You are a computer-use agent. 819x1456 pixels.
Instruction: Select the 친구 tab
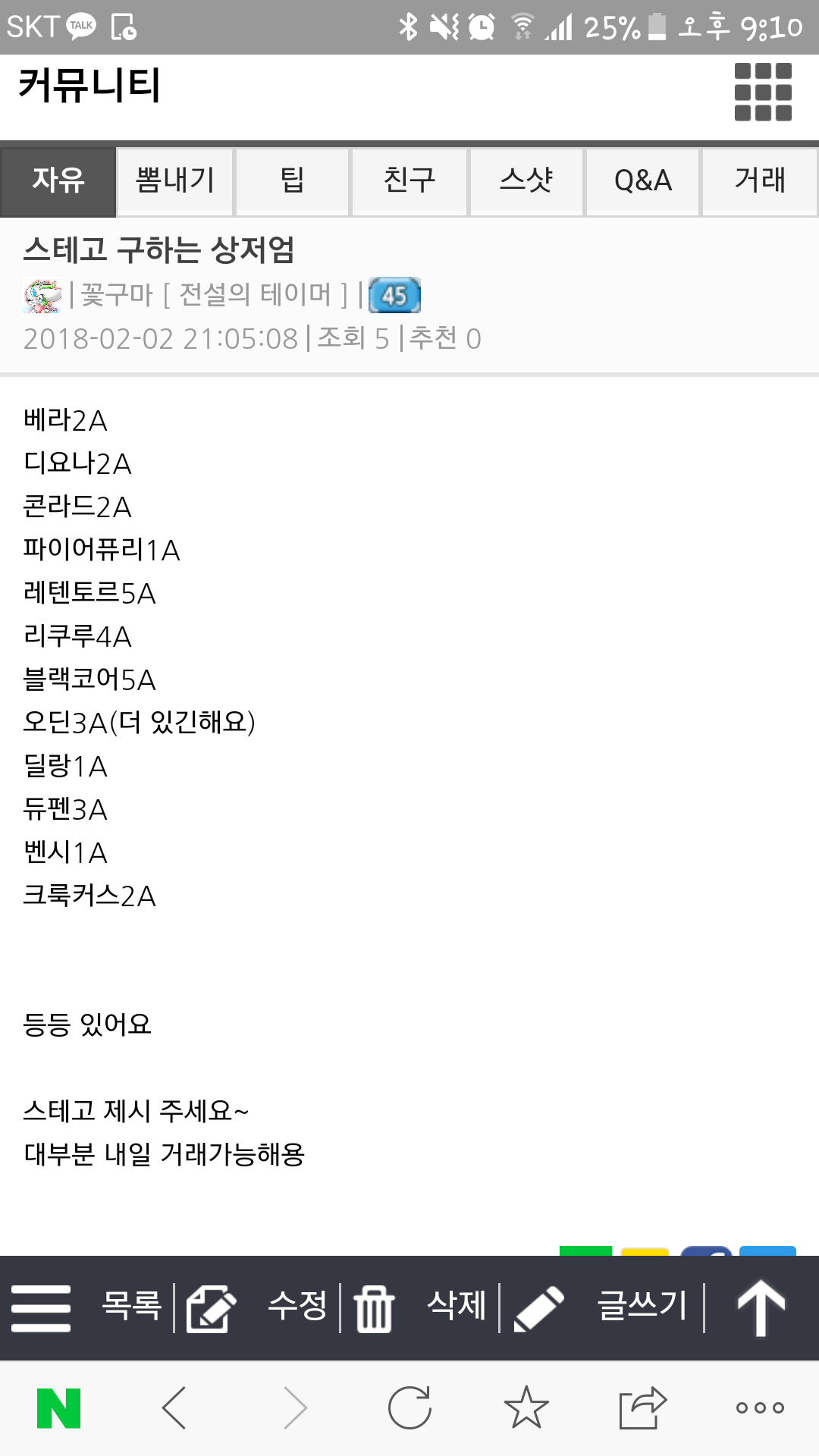point(409,181)
